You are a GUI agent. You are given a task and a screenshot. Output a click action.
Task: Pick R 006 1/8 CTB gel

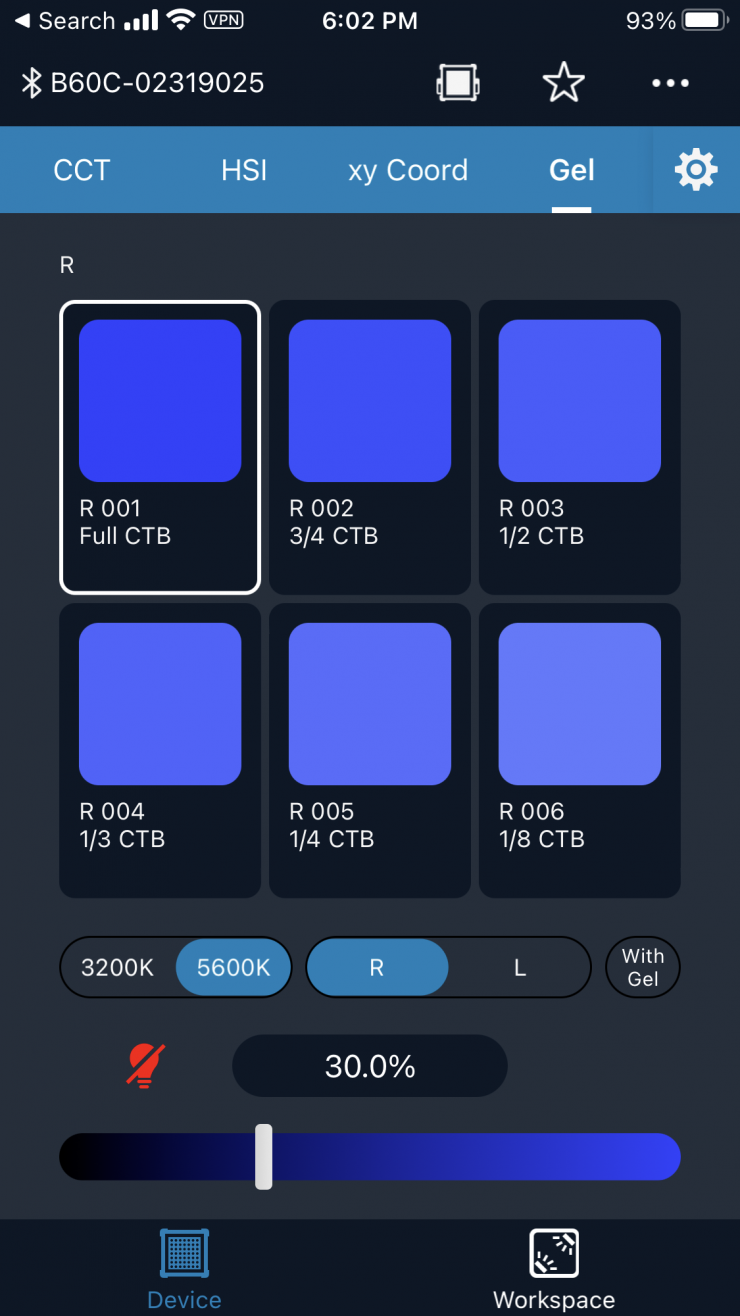[580, 750]
